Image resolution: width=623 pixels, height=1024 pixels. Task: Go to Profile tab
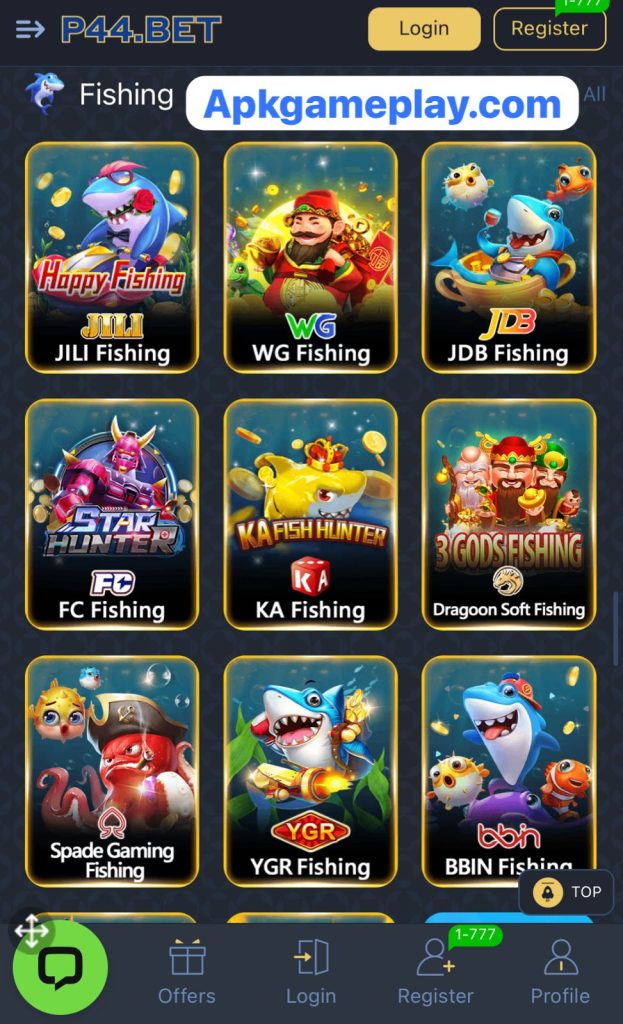tap(560, 972)
